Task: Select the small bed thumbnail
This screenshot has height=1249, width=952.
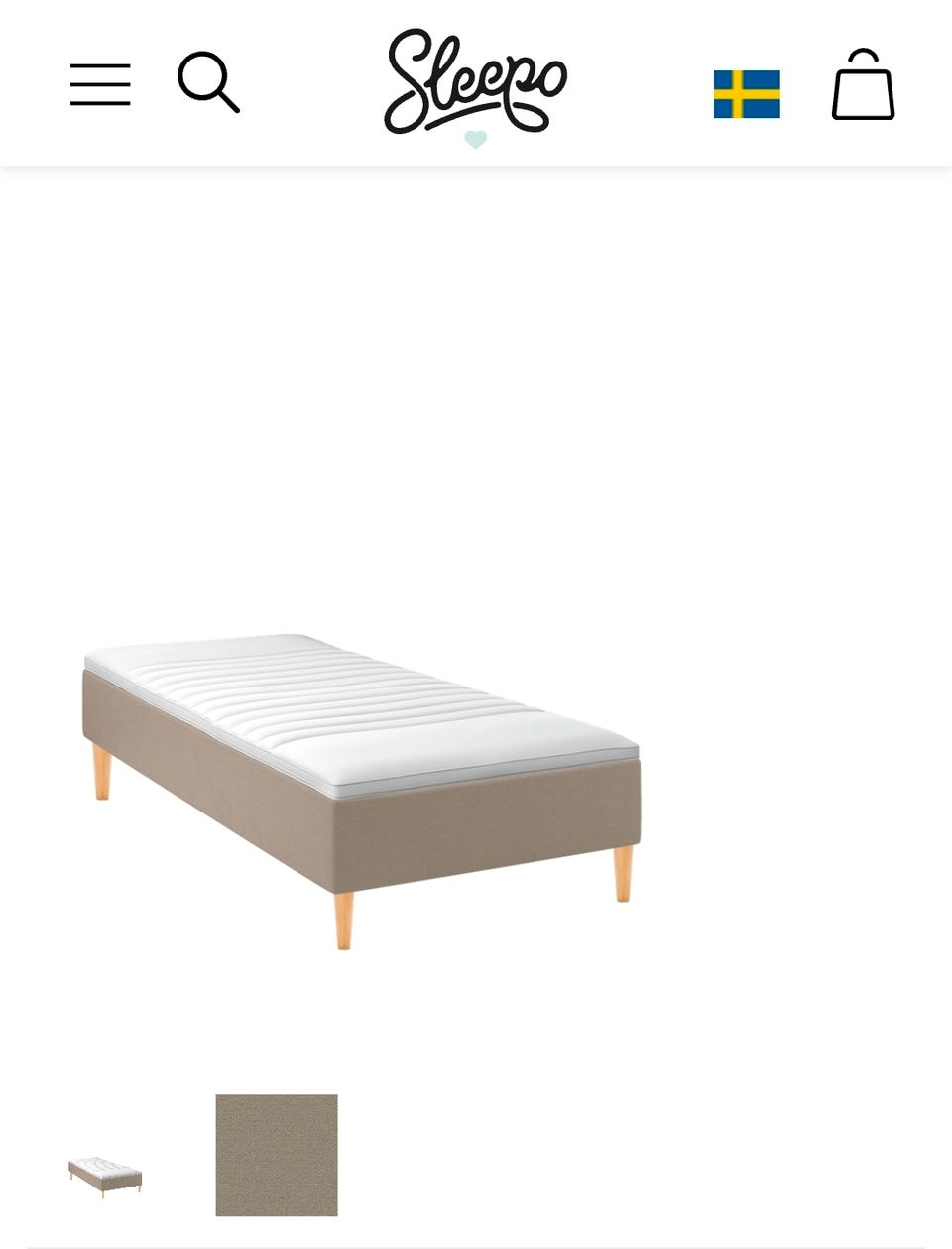Action: pyautogui.click(x=105, y=1176)
